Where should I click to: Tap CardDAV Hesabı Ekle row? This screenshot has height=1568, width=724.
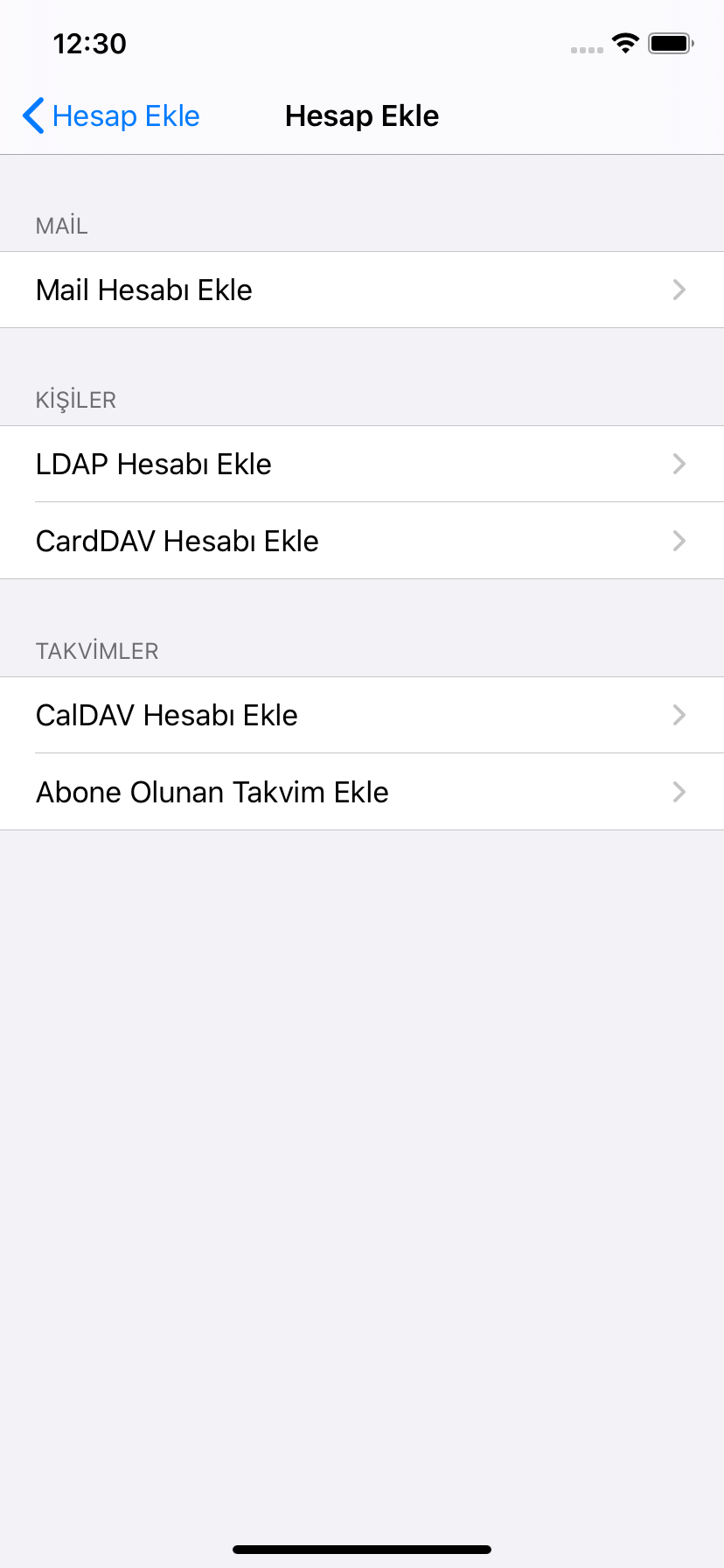361,541
